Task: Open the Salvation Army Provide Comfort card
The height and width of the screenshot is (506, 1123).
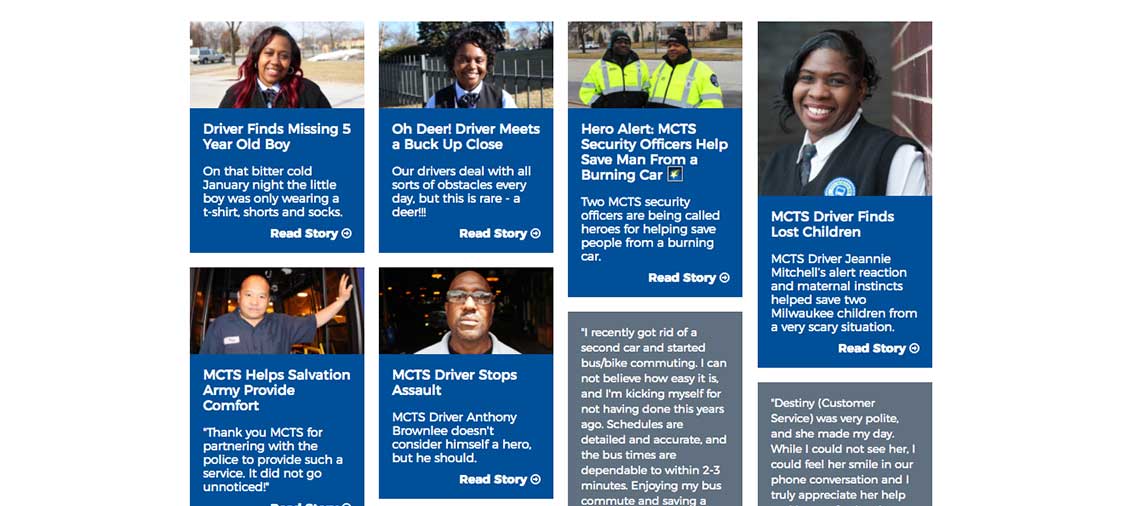Action: (276, 390)
